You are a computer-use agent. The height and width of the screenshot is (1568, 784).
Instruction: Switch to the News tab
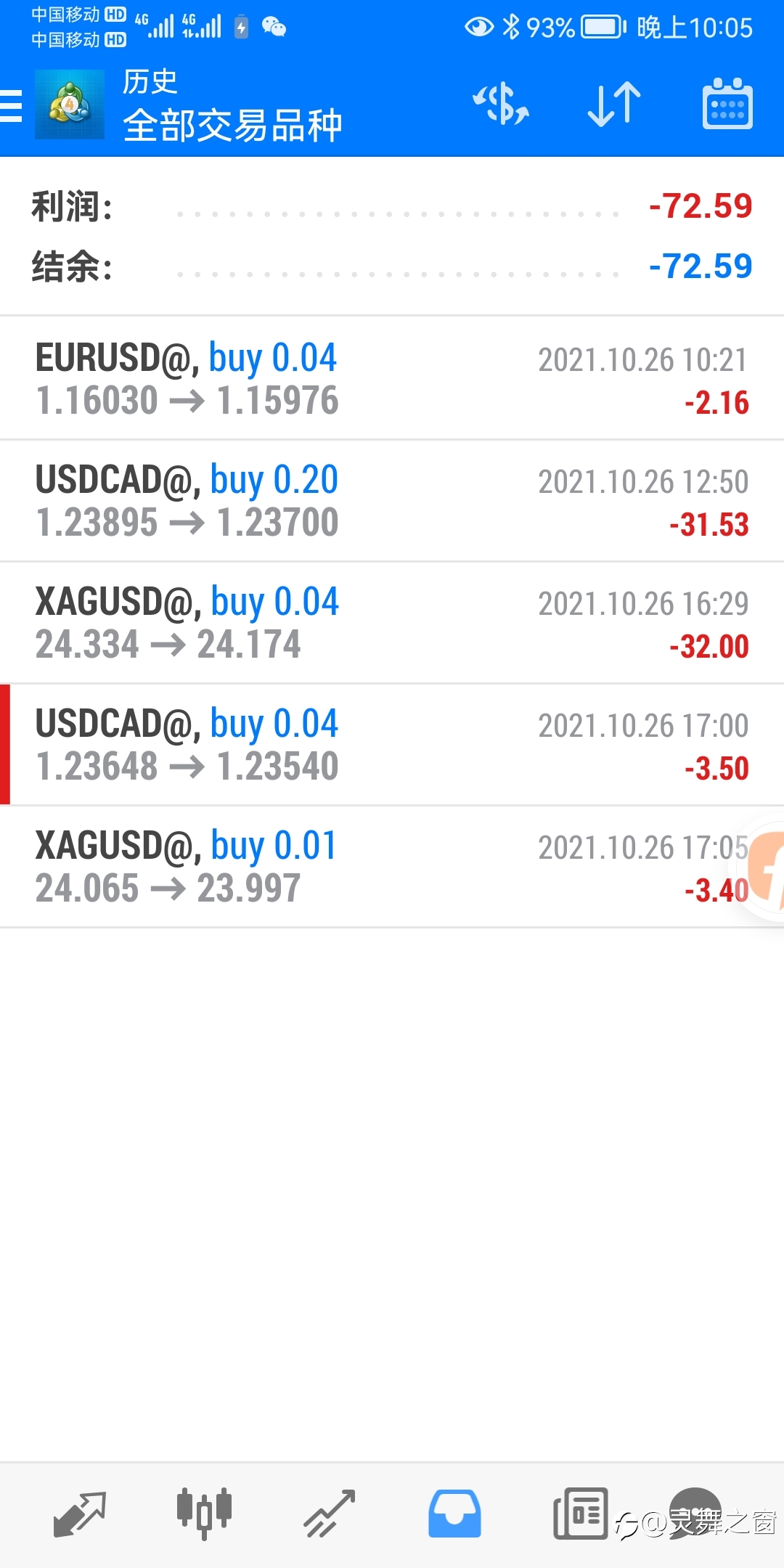[580, 1514]
